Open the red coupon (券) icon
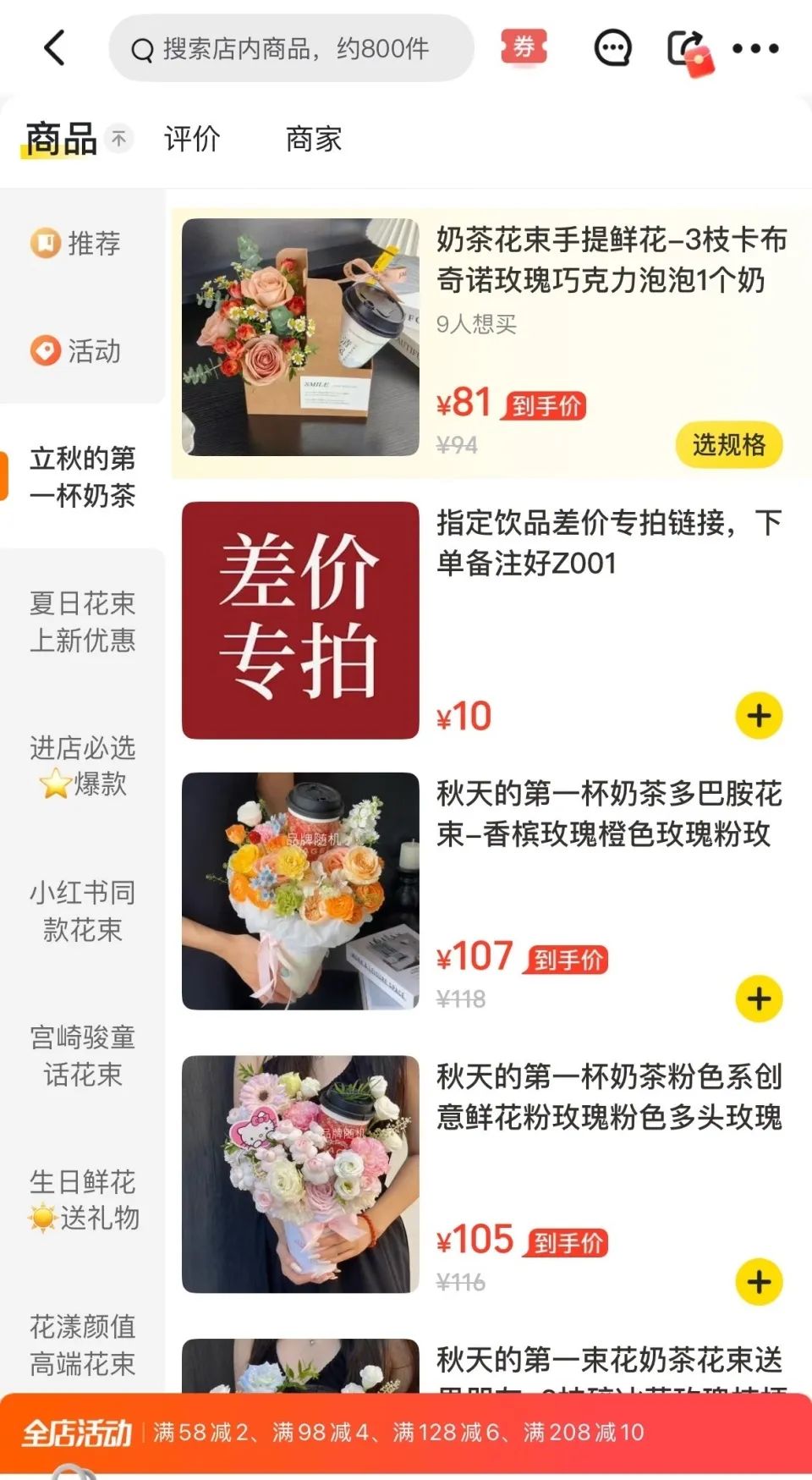The image size is (812, 1480). pos(524,47)
